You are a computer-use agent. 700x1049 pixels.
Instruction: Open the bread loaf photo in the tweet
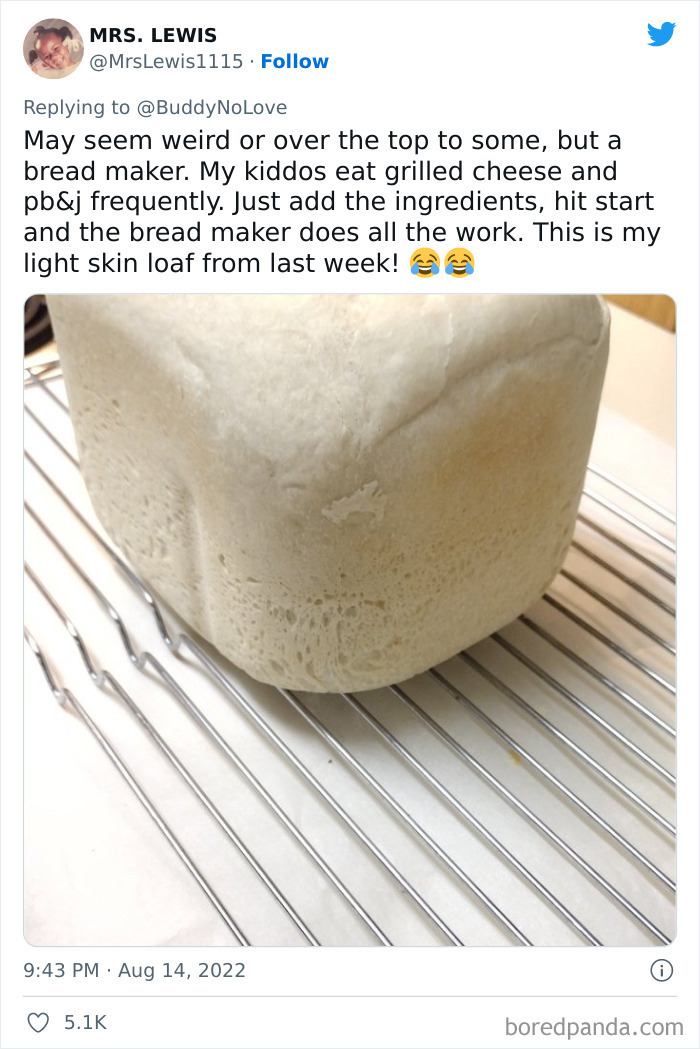349,620
